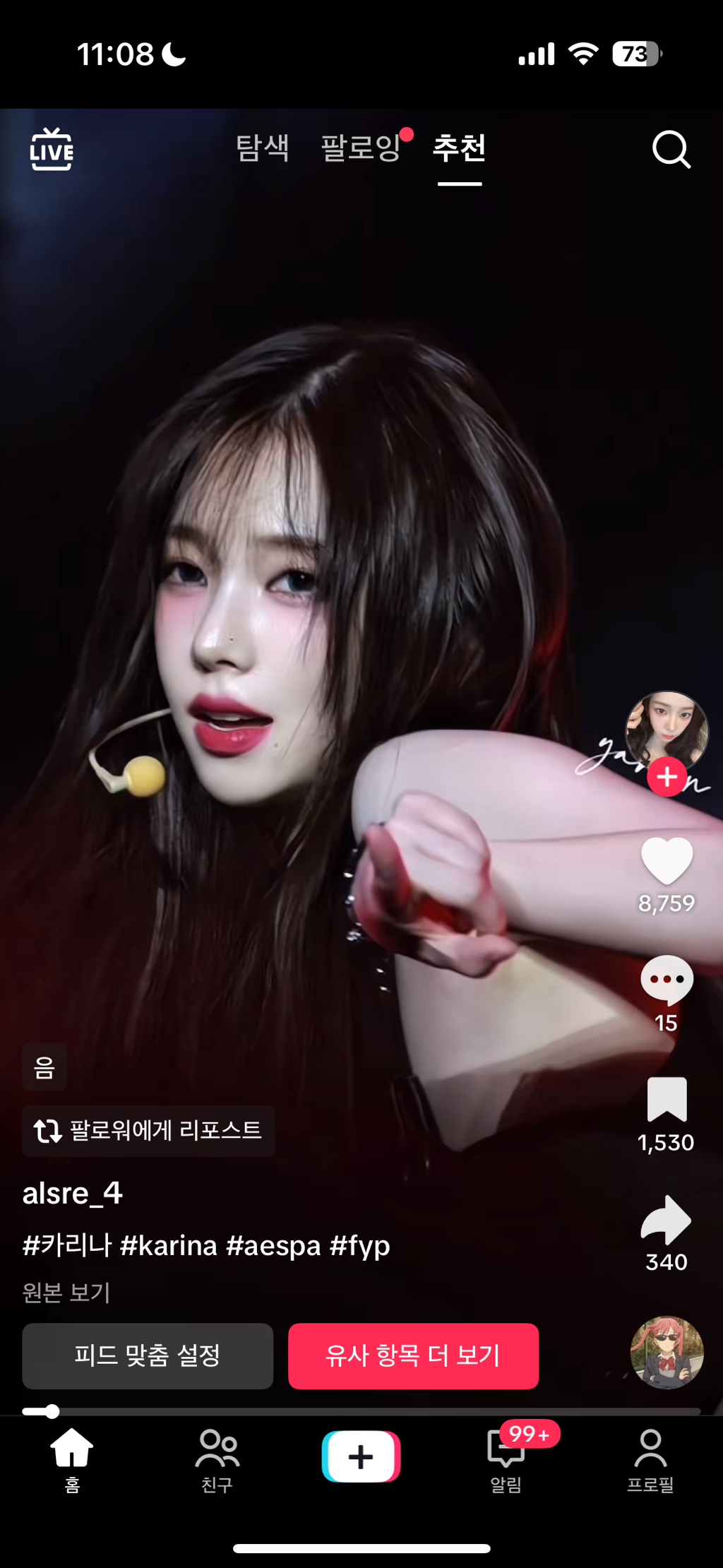
Task: Open the spinning sound disc
Action: [x=667, y=1353]
